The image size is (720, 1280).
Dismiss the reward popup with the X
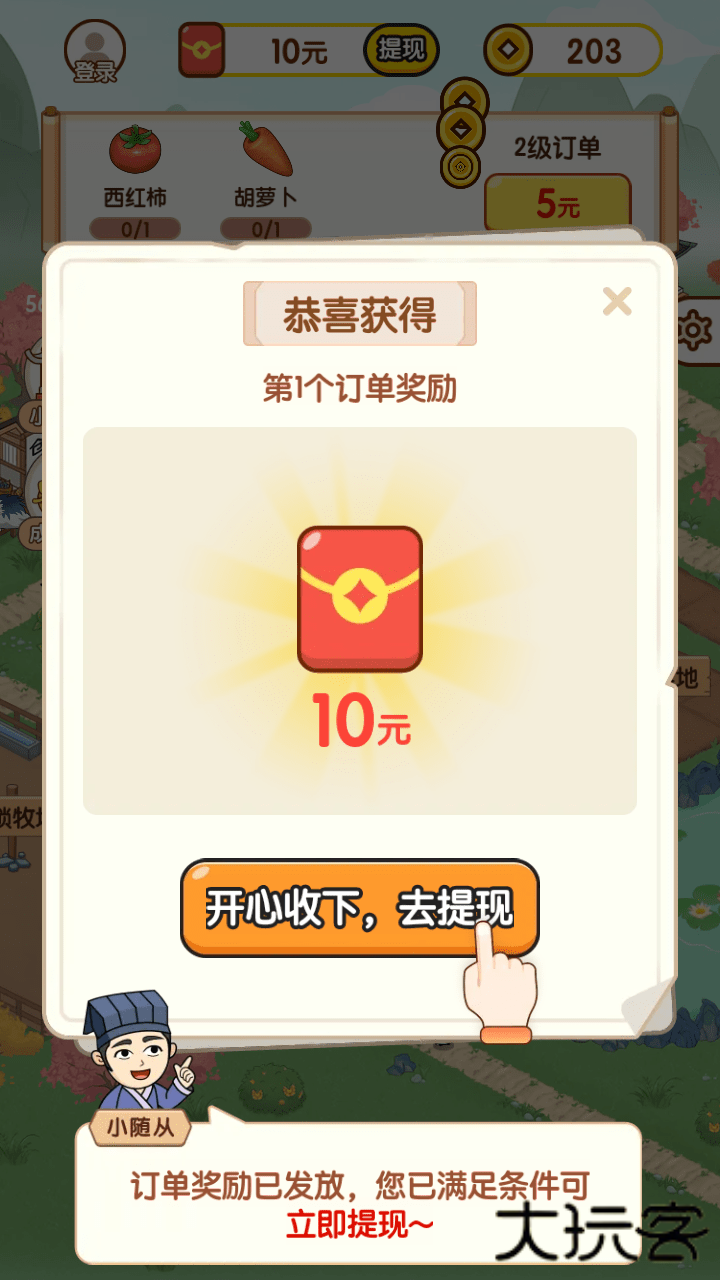[x=617, y=303]
